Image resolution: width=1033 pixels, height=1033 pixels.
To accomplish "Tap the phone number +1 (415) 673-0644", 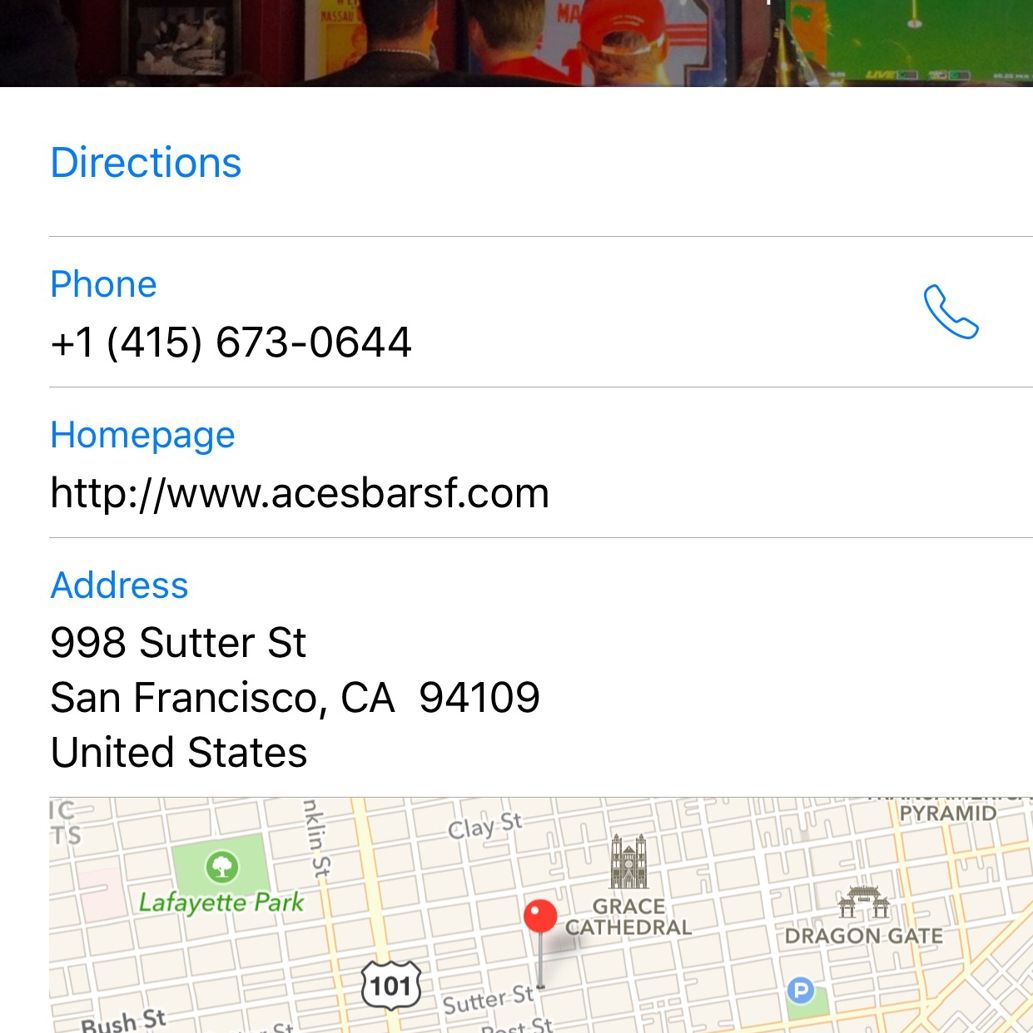I will coord(231,342).
